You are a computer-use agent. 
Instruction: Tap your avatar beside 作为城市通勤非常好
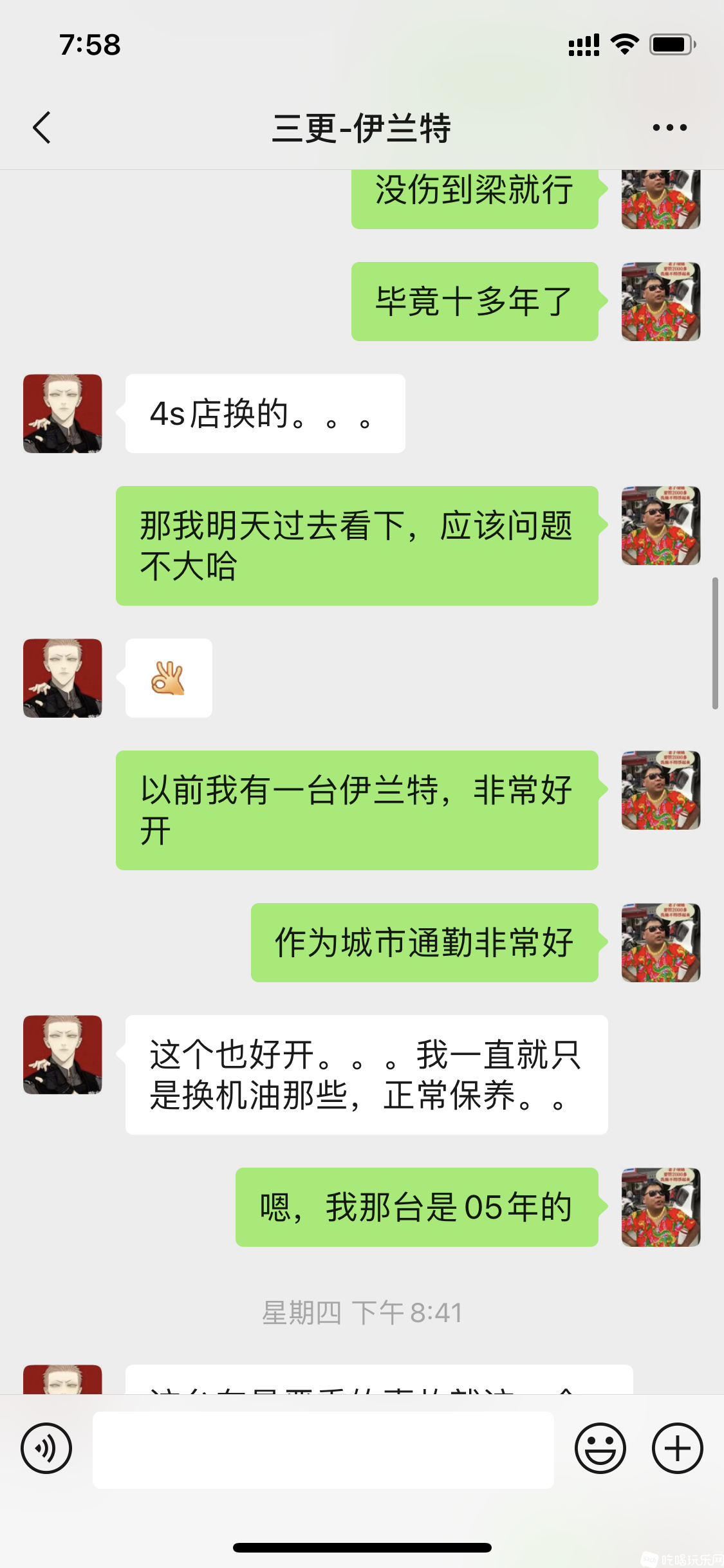(x=660, y=942)
